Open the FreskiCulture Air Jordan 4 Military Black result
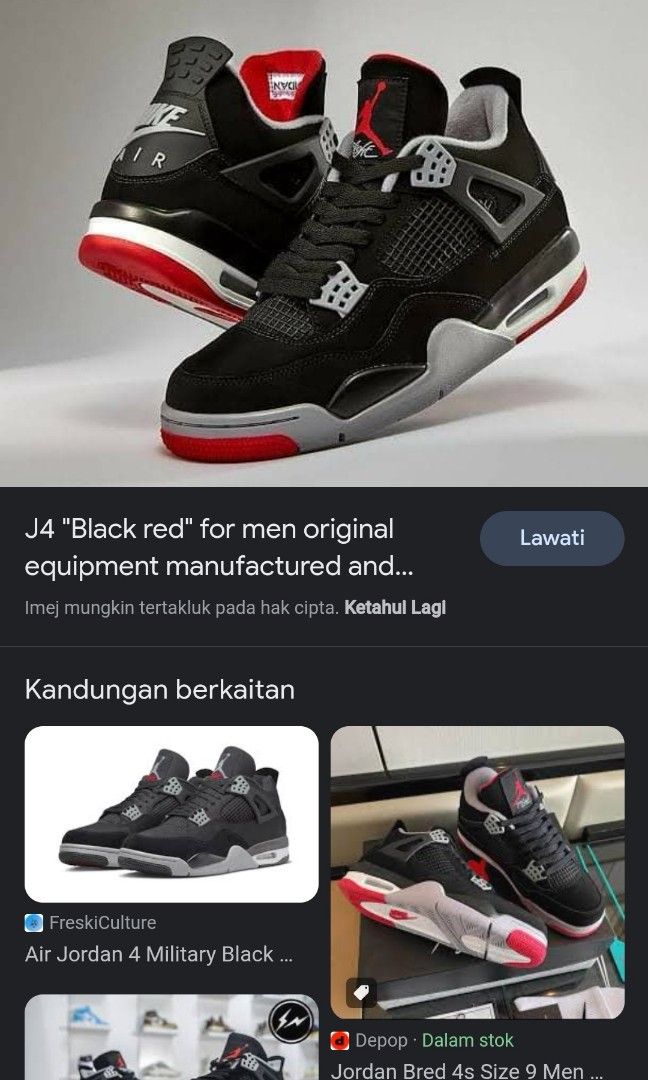 point(171,815)
